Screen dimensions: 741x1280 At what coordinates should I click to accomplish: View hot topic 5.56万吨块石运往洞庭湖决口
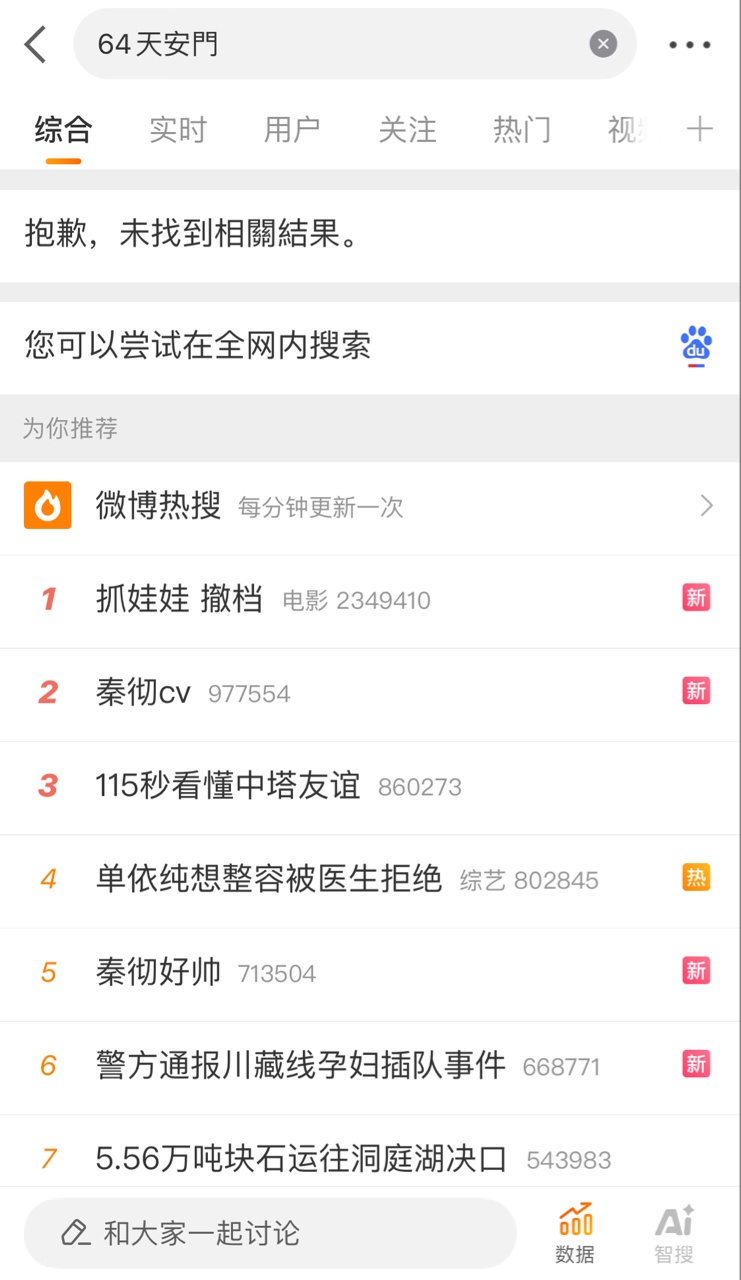tap(302, 1158)
